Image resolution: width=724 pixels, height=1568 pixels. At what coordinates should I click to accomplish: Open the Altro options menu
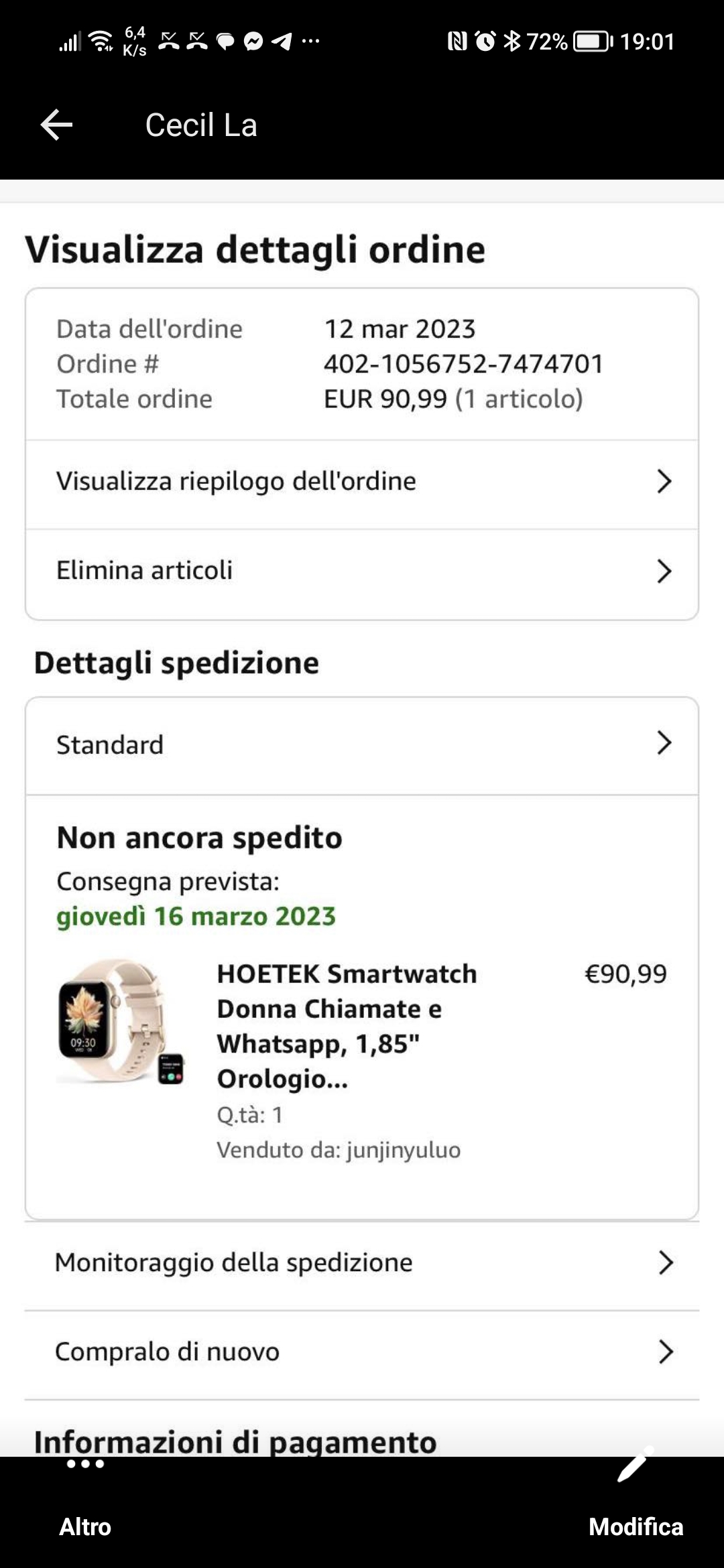click(85, 1501)
